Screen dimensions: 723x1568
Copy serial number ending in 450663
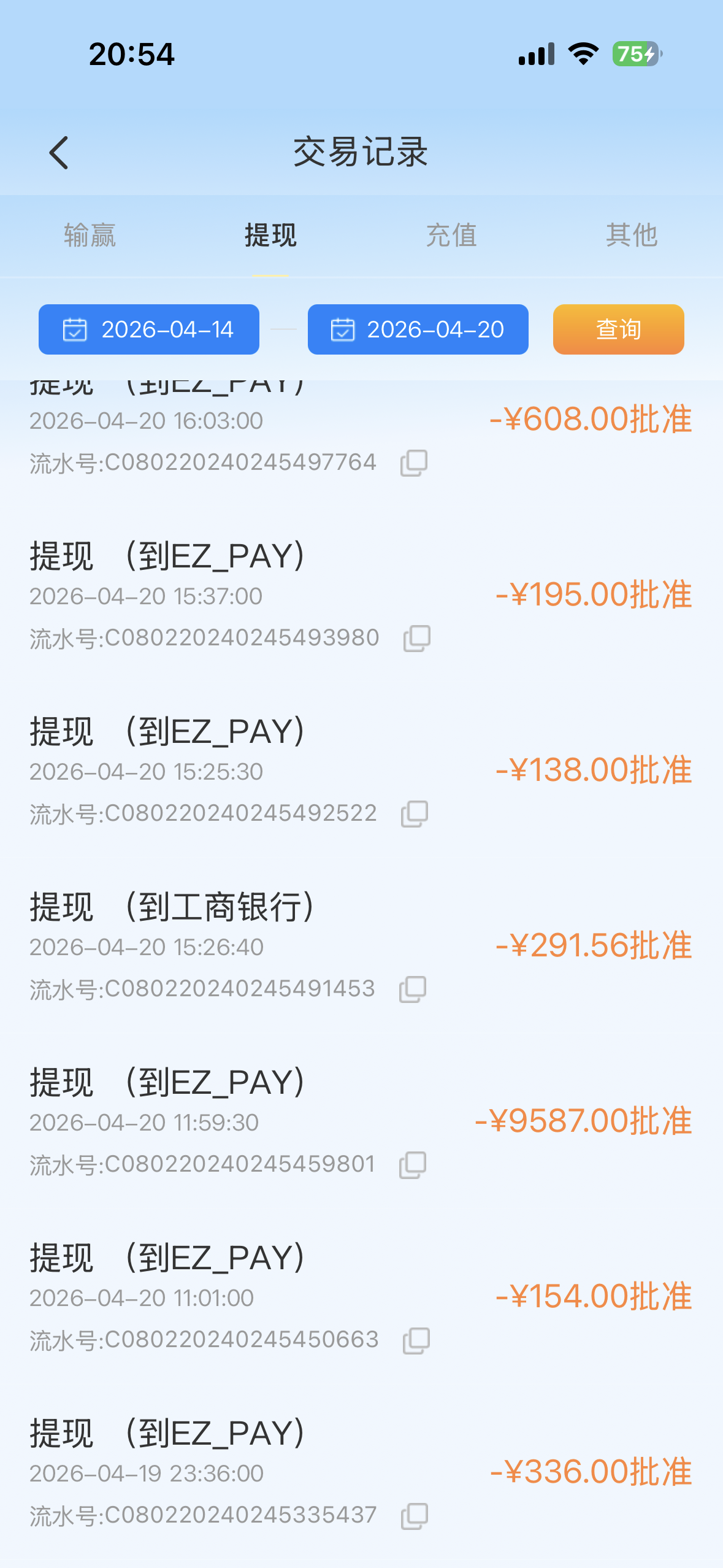pyautogui.click(x=416, y=1340)
